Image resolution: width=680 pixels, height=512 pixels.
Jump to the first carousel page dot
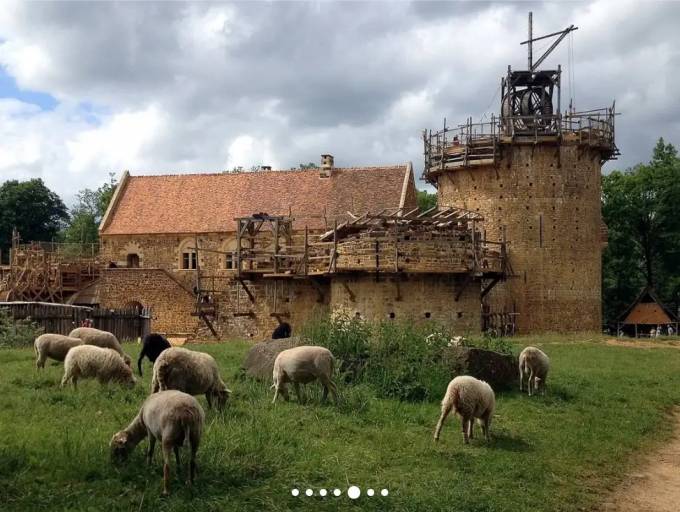pos(295,492)
